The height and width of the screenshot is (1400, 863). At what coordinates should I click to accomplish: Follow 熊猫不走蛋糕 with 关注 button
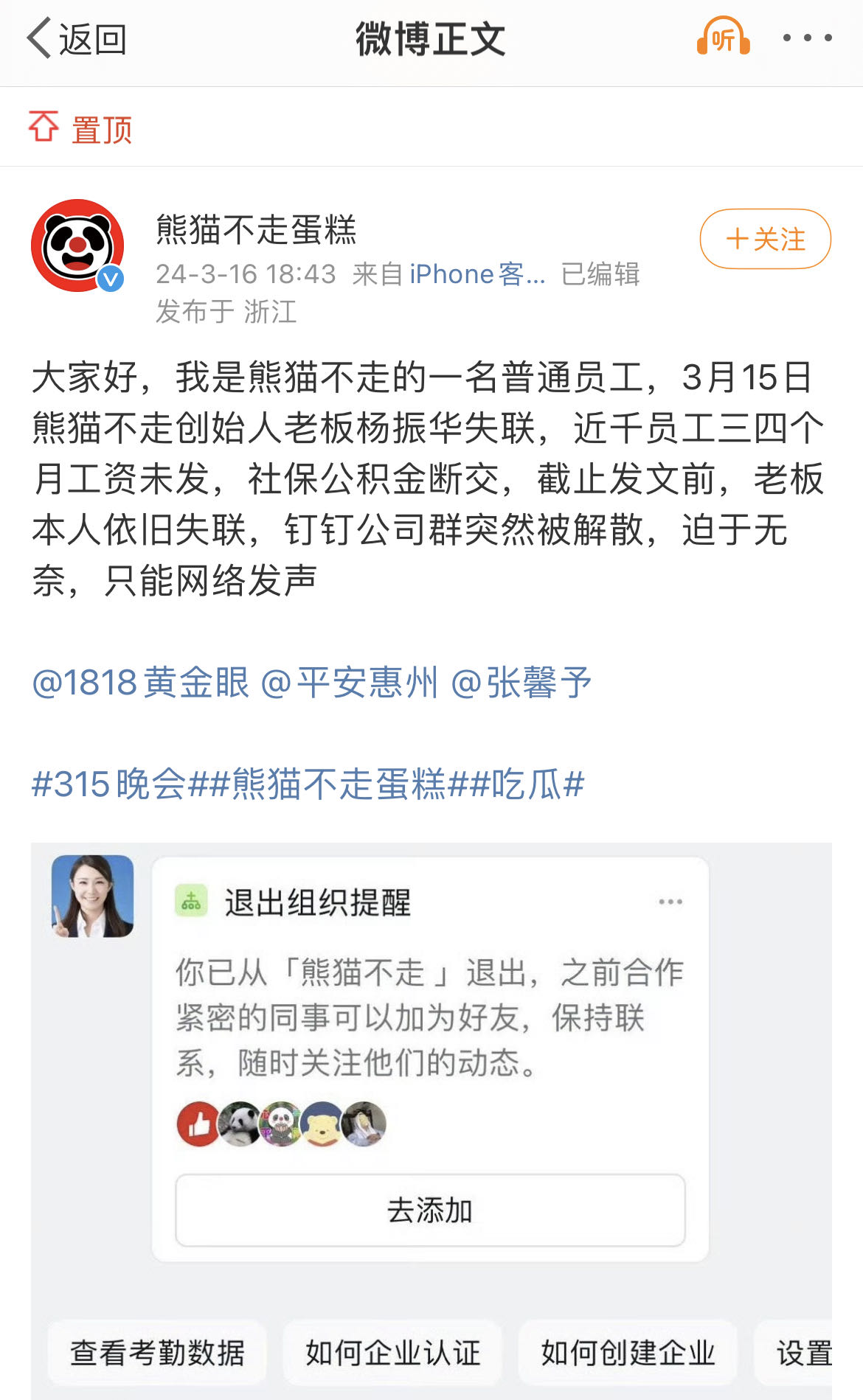click(765, 239)
